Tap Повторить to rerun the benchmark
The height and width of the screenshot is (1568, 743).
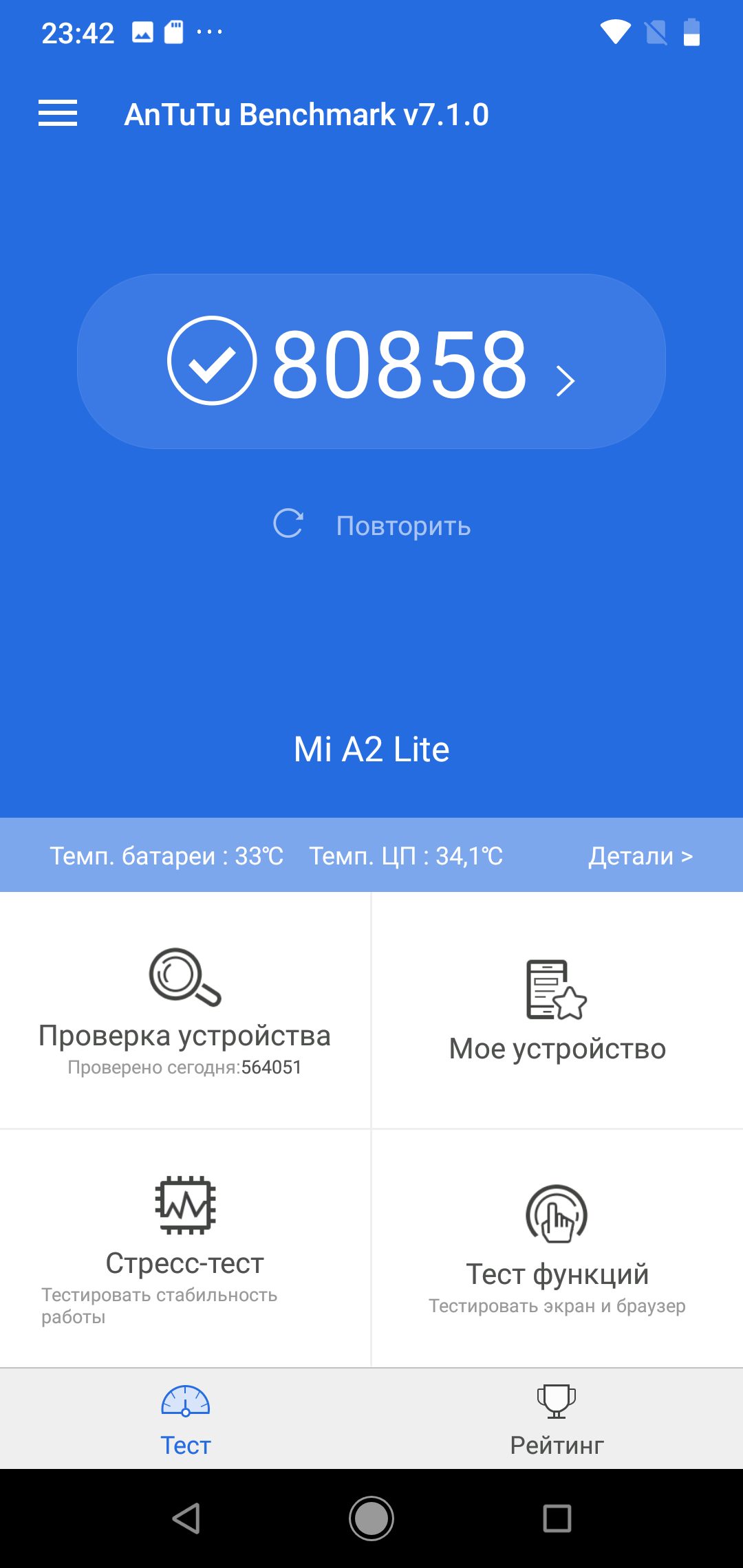(373, 525)
